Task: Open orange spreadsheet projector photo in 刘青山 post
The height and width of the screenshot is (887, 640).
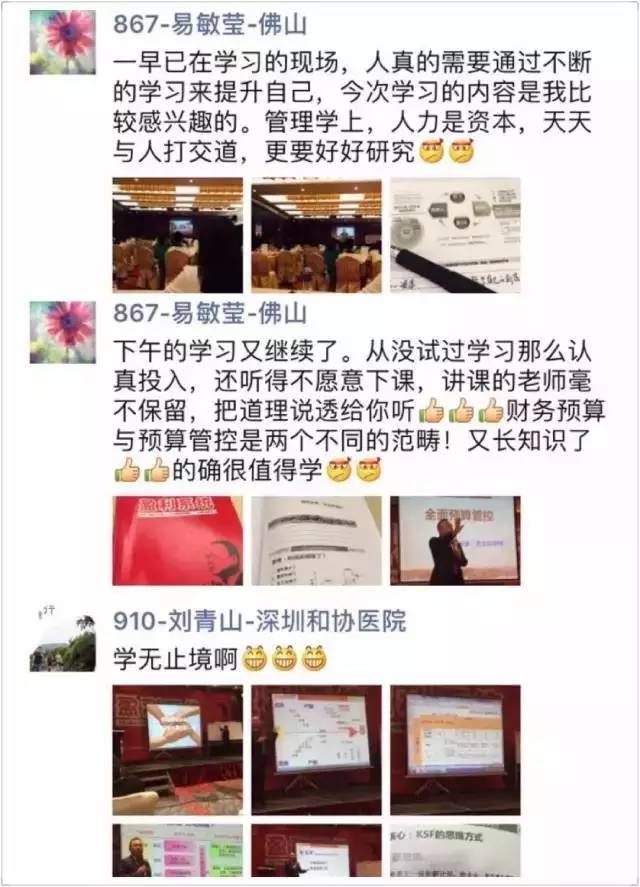Action: tap(455, 748)
